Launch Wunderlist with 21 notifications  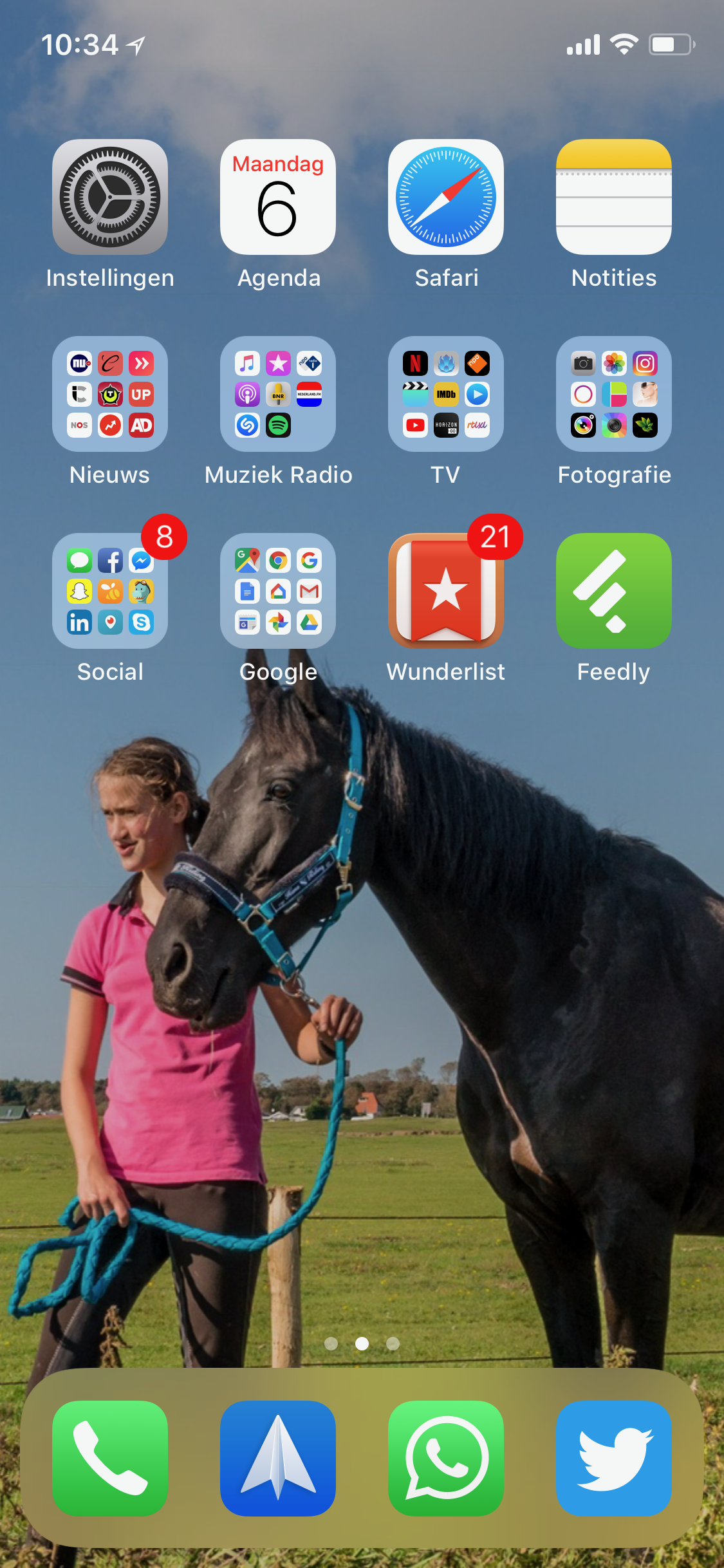pyautogui.click(x=446, y=591)
